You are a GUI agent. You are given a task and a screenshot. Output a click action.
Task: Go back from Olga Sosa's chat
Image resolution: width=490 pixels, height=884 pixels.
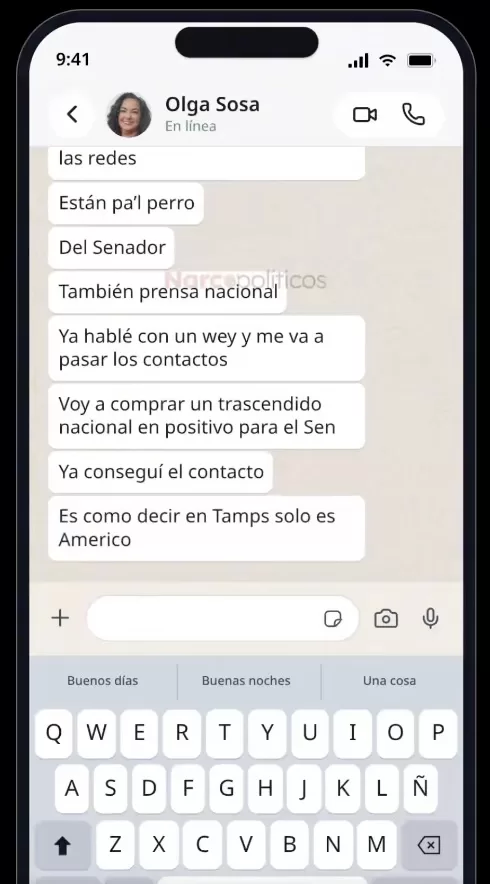72,114
